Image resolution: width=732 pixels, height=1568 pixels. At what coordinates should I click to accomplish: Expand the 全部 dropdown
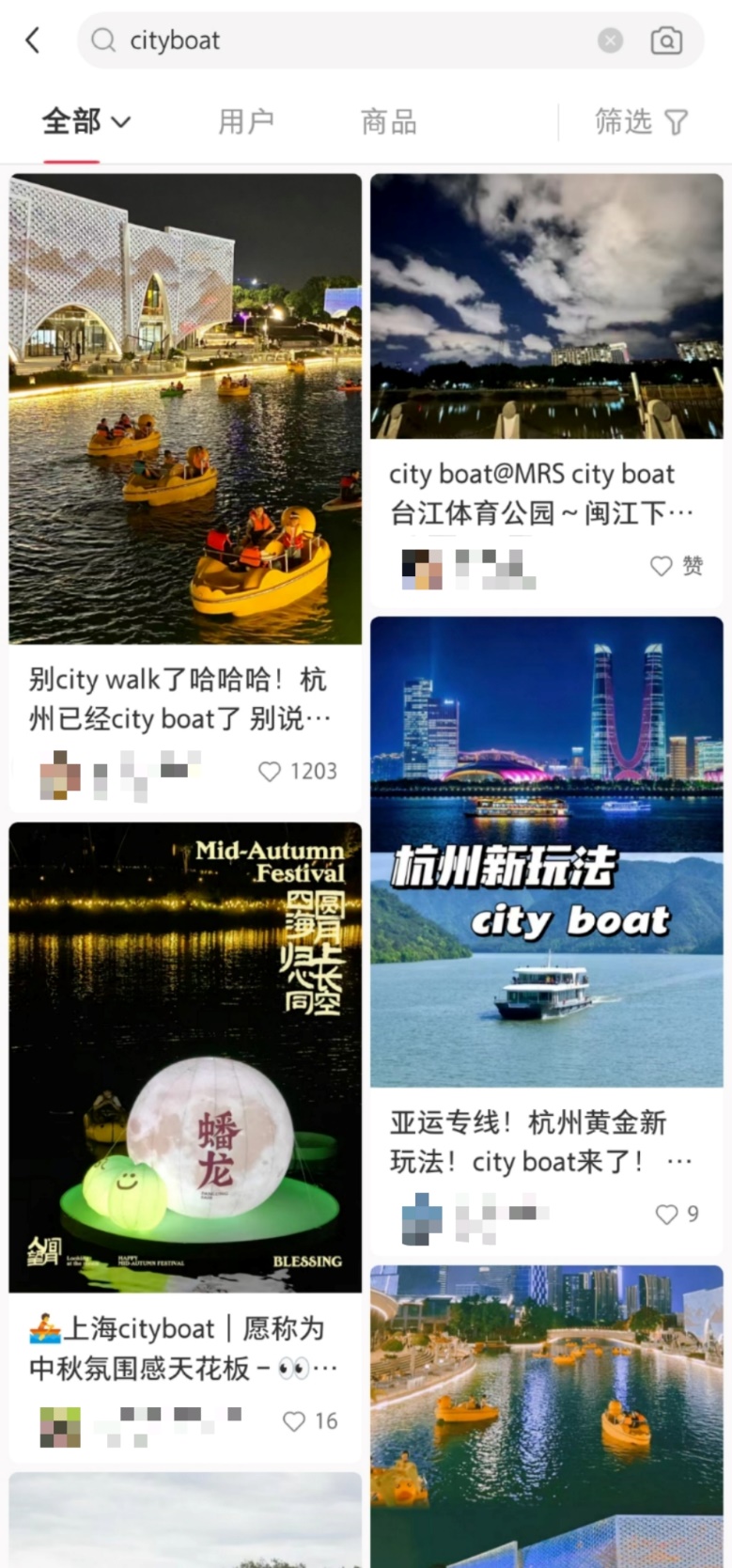(86, 122)
